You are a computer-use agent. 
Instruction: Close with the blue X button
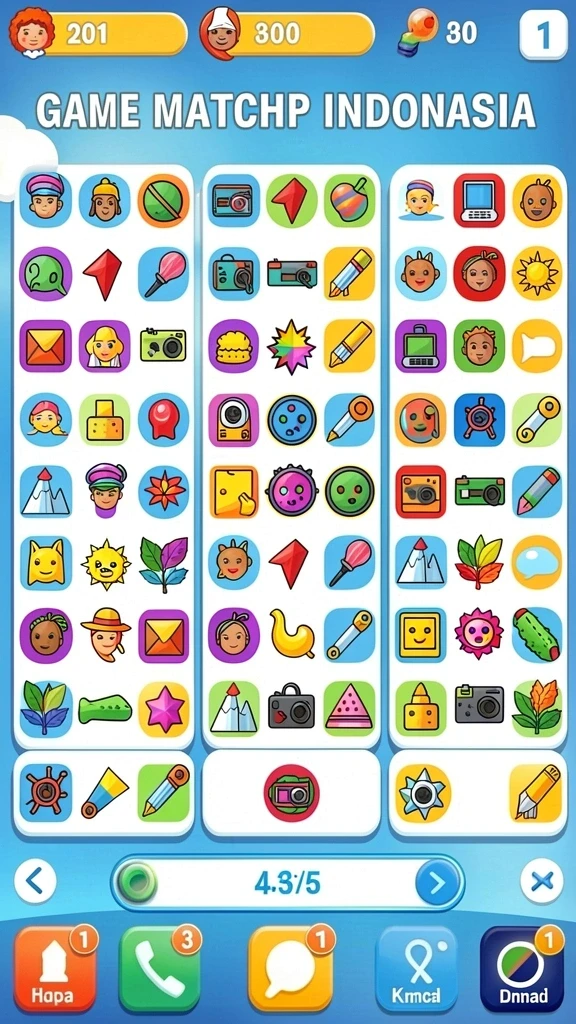coord(542,881)
